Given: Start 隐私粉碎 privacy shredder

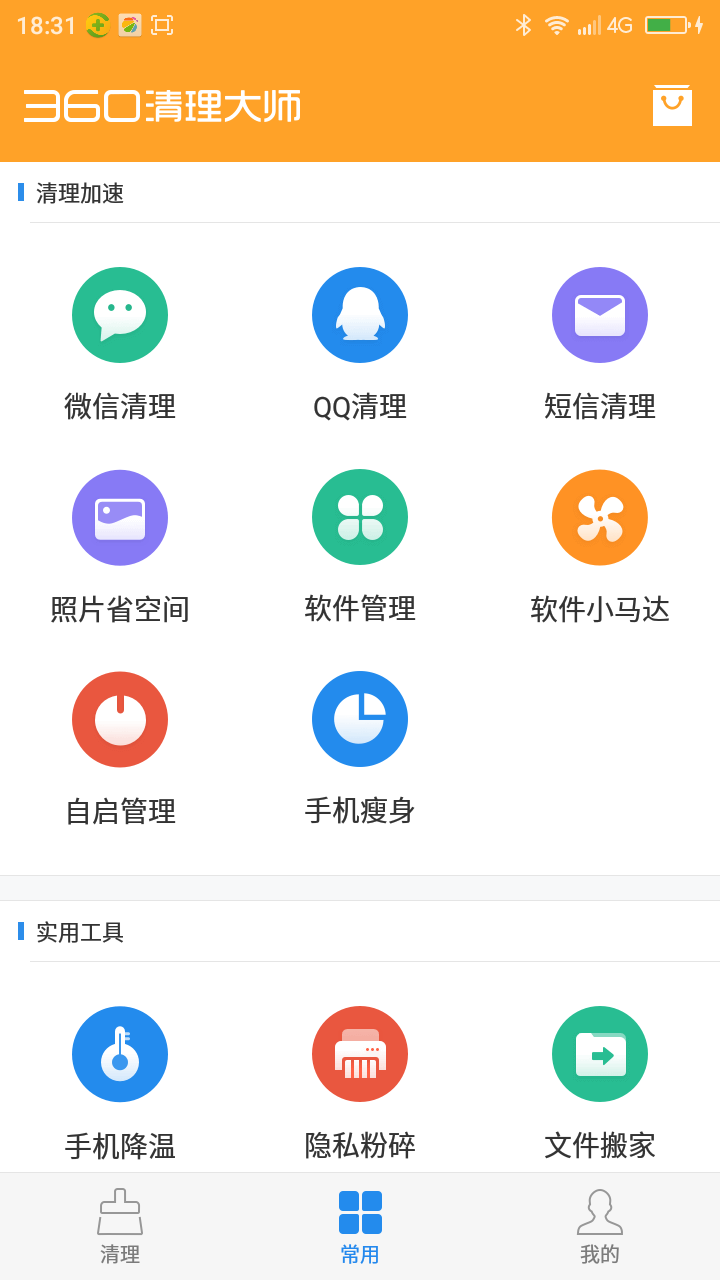Looking at the screenshot, I should (360, 1053).
